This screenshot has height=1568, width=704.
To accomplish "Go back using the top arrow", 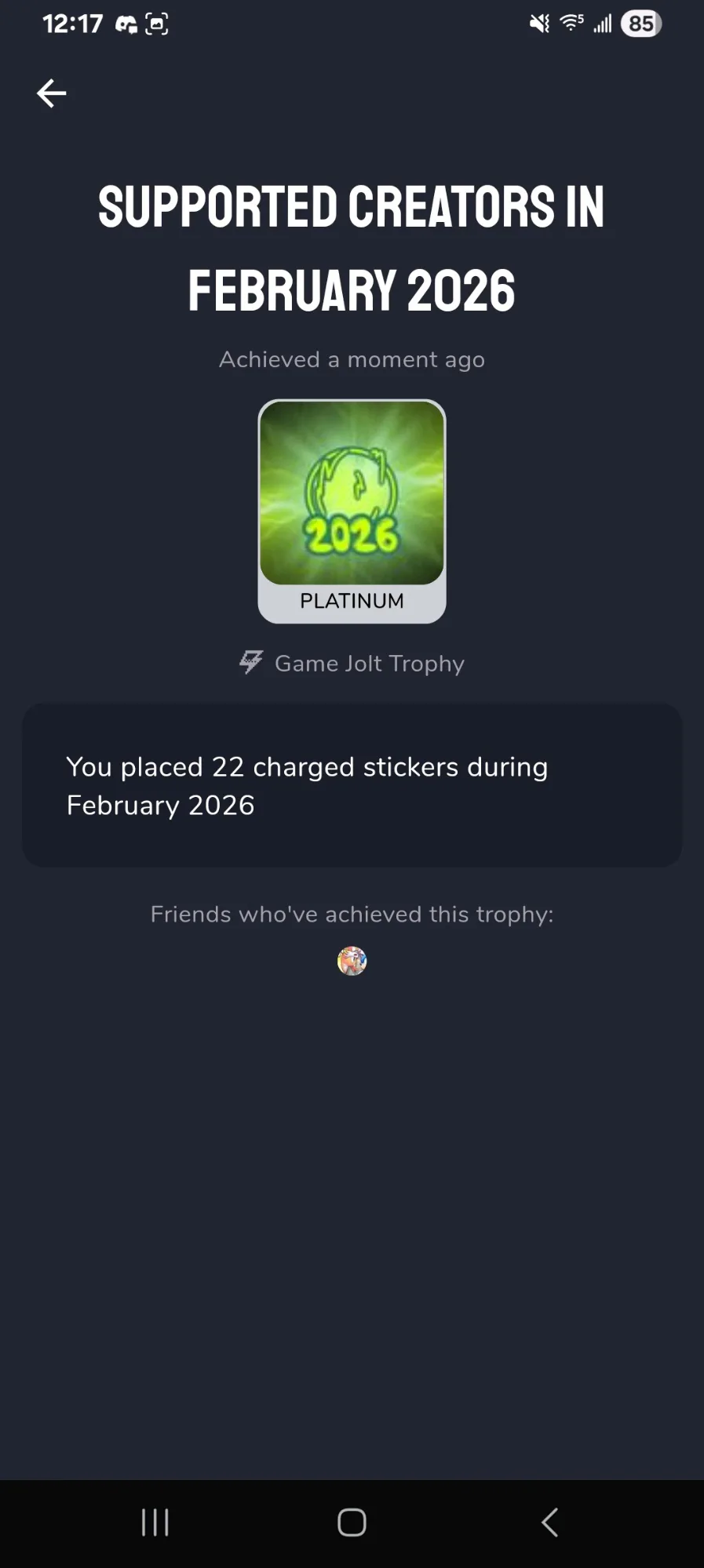I will (x=52, y=93).
